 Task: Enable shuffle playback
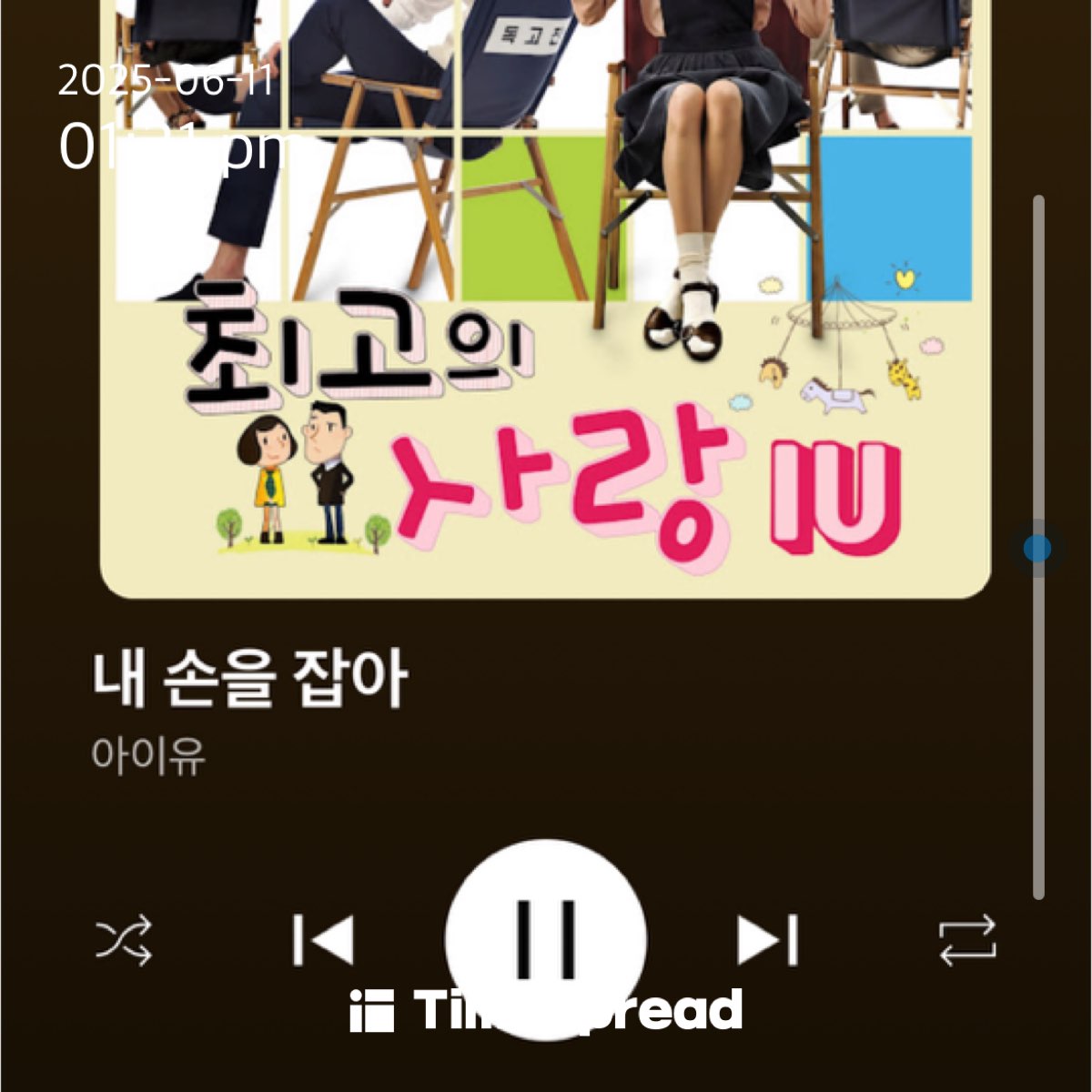[124, 940]
